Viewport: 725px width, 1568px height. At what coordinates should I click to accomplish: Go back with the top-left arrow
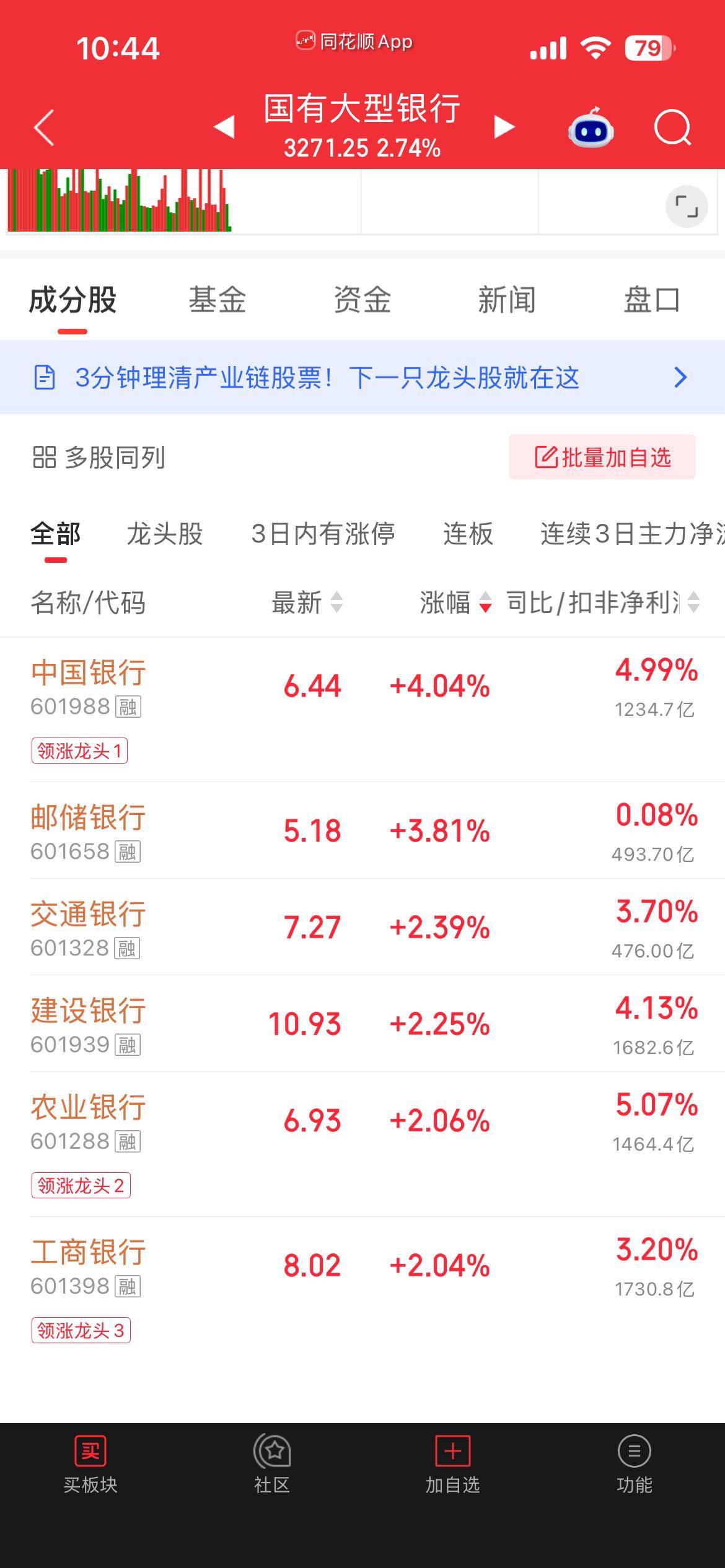[45, 128]
